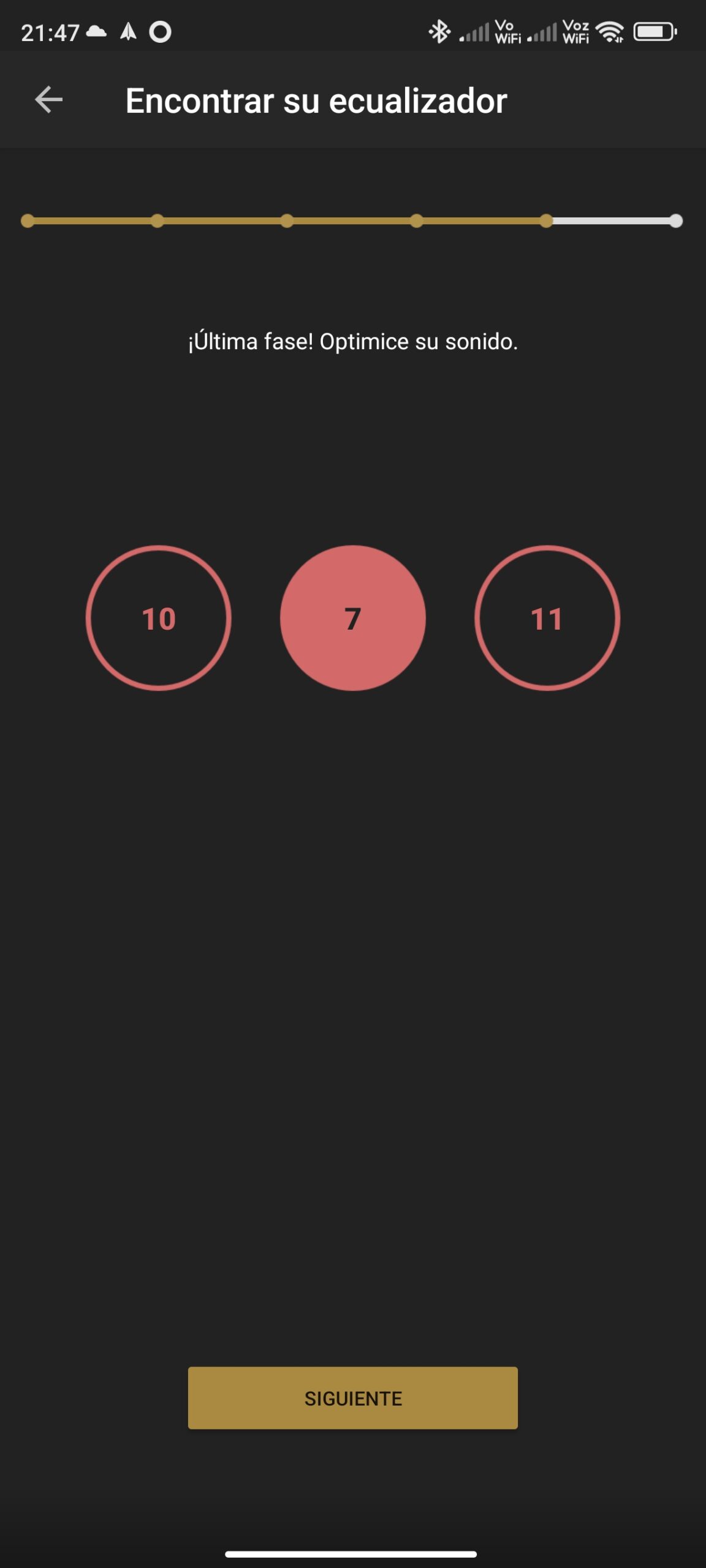Screen dimensions: 706x1568
Task: Go back using the arrow icon
Action: click(x=49, y=100)
